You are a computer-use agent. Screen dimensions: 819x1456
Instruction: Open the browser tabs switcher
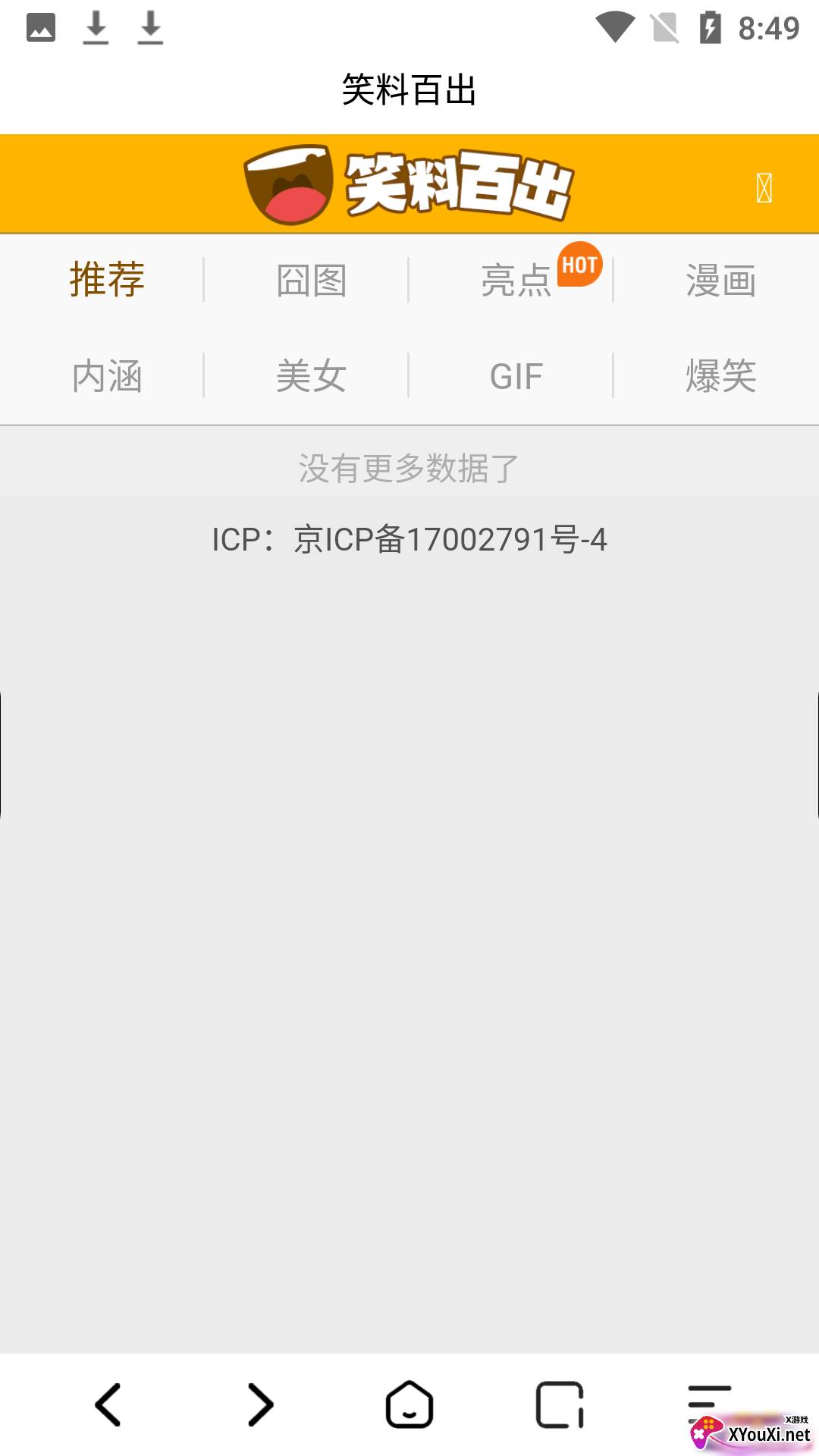(560, 1404)
